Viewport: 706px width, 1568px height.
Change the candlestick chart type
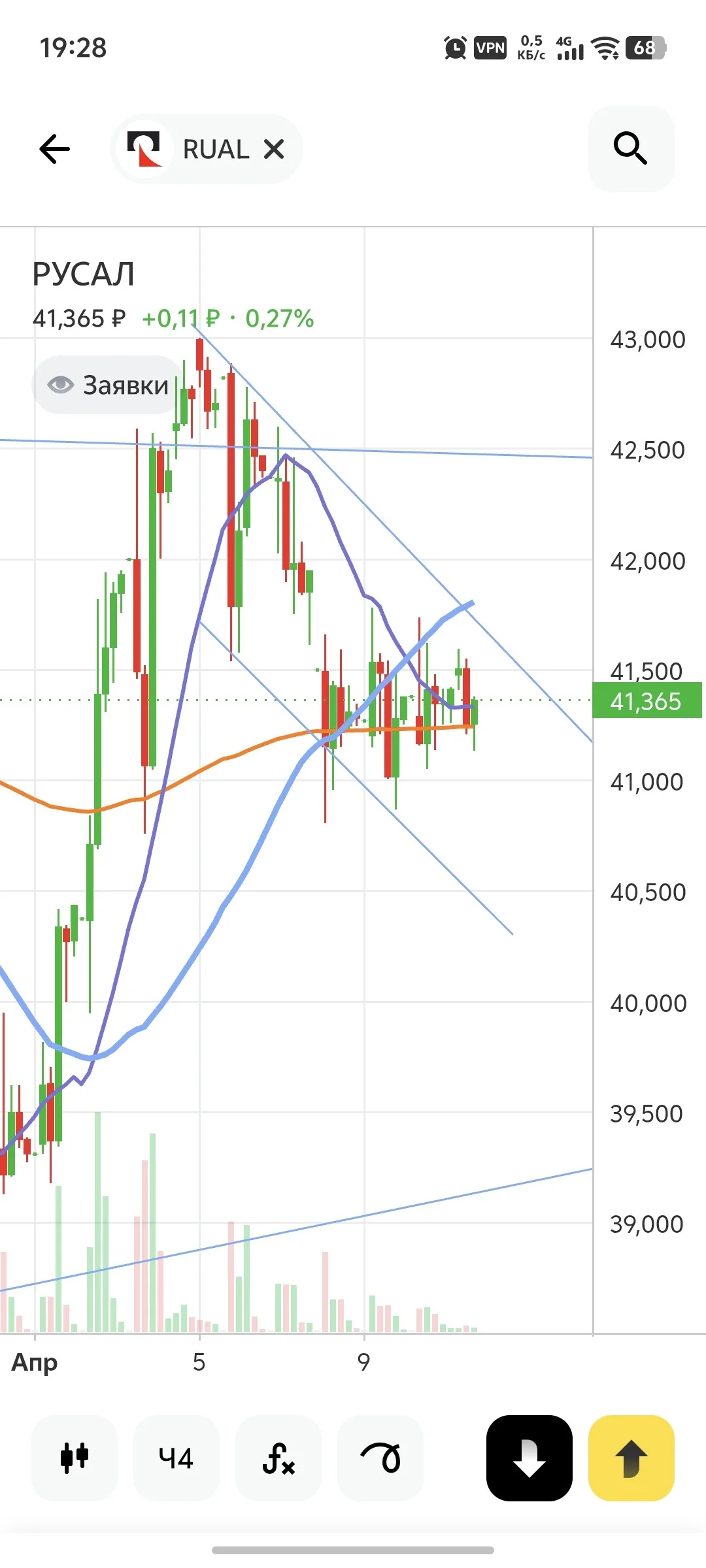(74, 1458)
